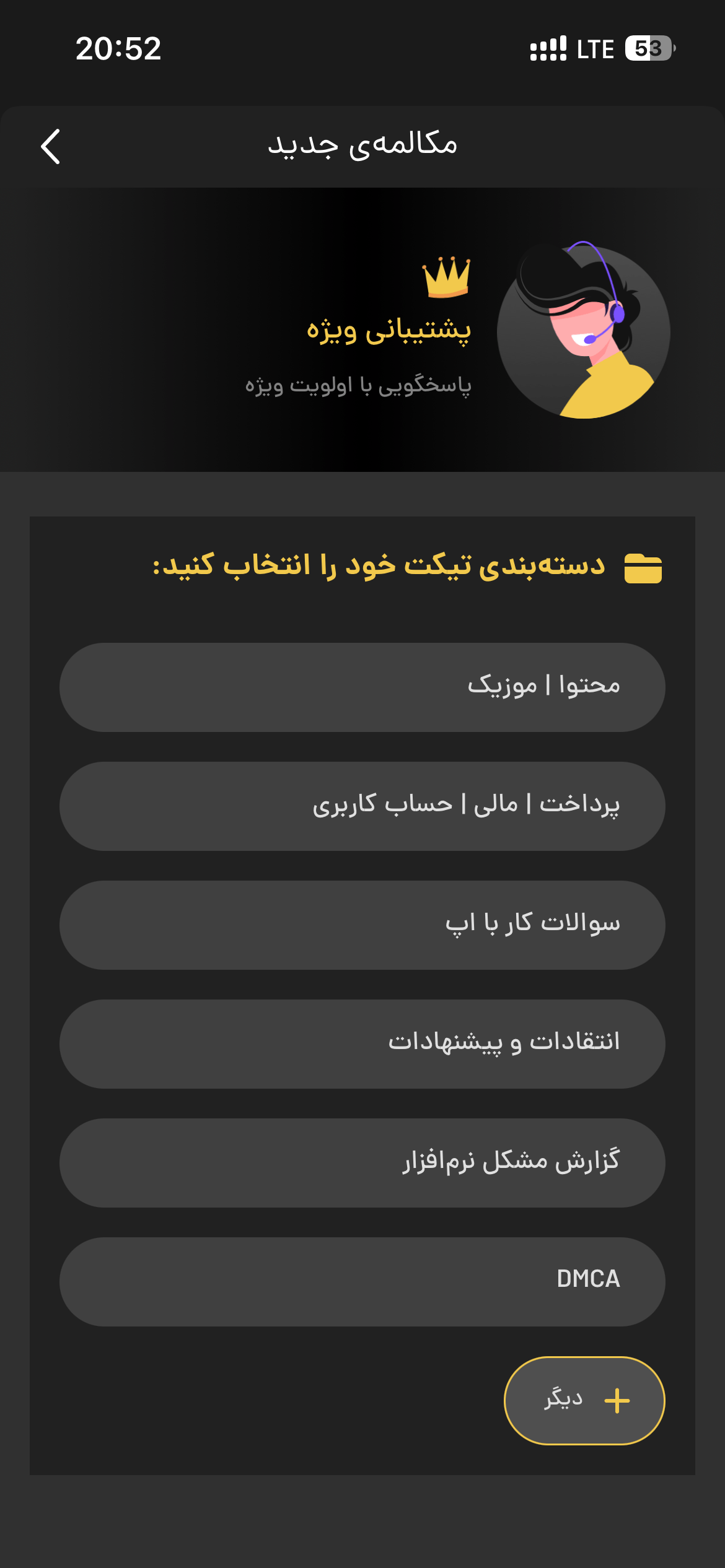Screen dimensions: 725x1568
Task: Pick the سوالات کار با اپ category
Action: [x=362, y=925]
